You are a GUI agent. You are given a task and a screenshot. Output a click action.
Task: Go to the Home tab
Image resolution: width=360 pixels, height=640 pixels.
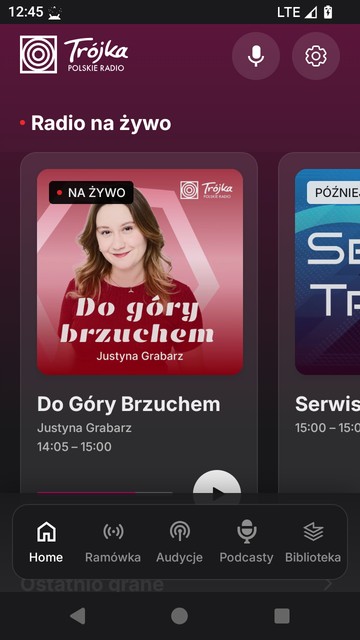click(x=46, y=541)
